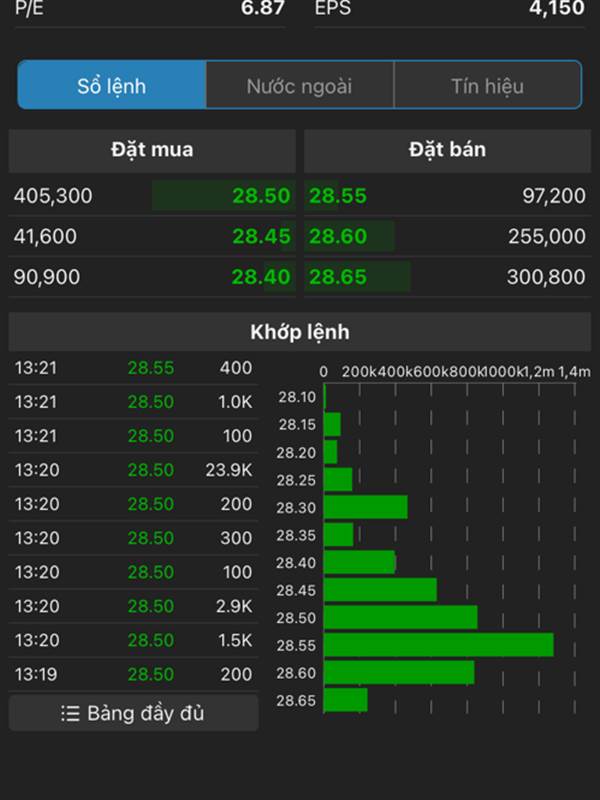600x800 pixels.
Task: Open Bảng đầy đủ full table
Action: click(x=133, y=714)
